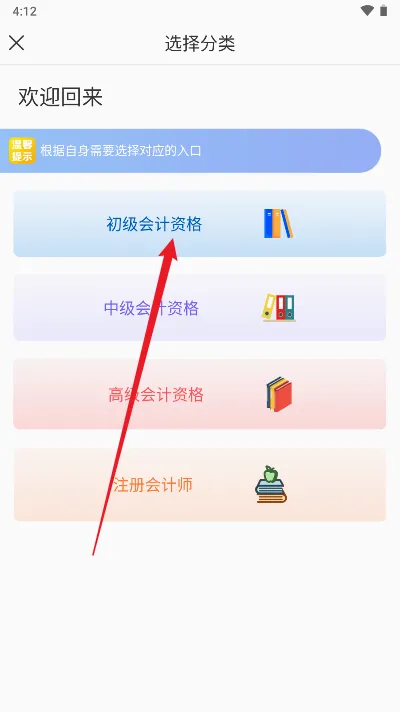
Task: Select the 初级会计资格 category
Action: click(200, 224)
